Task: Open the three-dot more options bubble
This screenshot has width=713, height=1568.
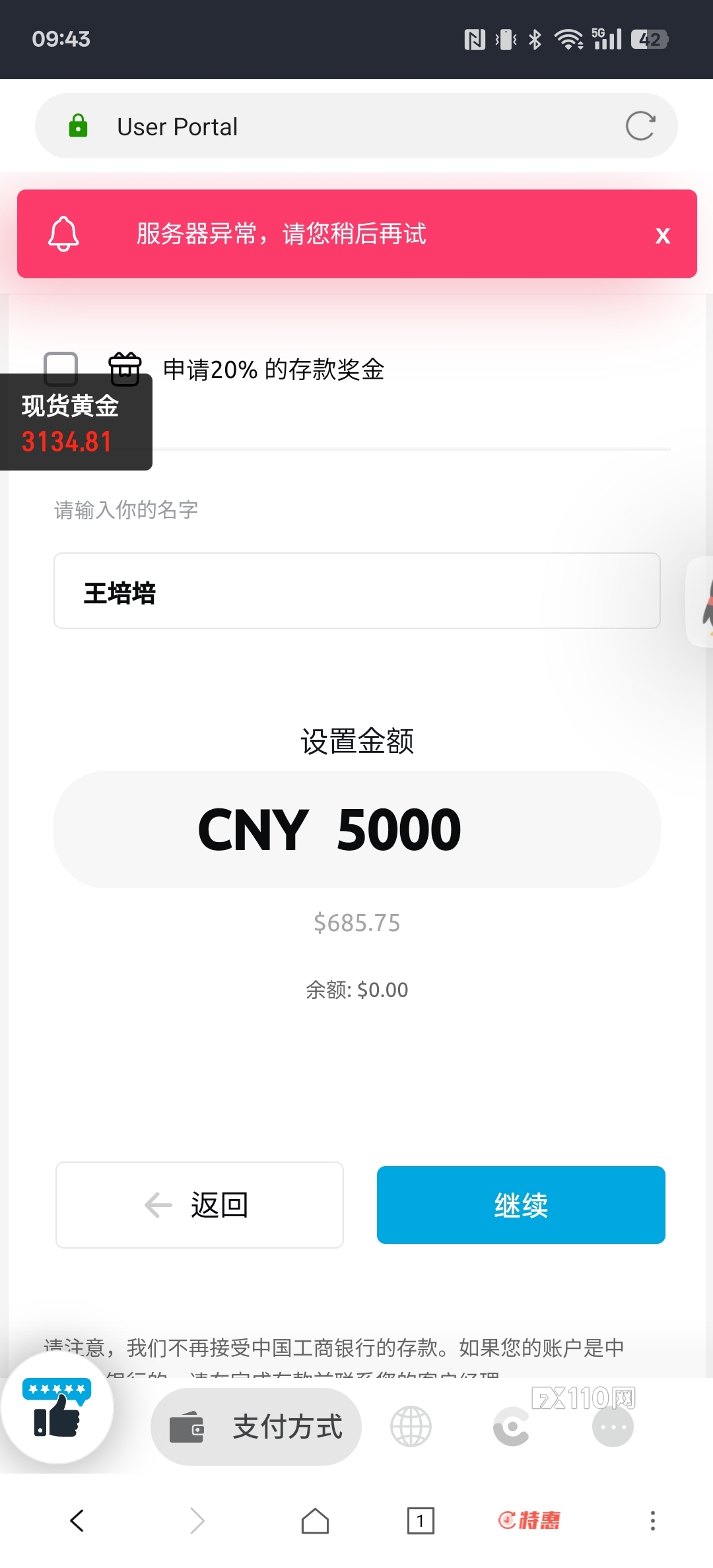Action: tap(613, 1427)
